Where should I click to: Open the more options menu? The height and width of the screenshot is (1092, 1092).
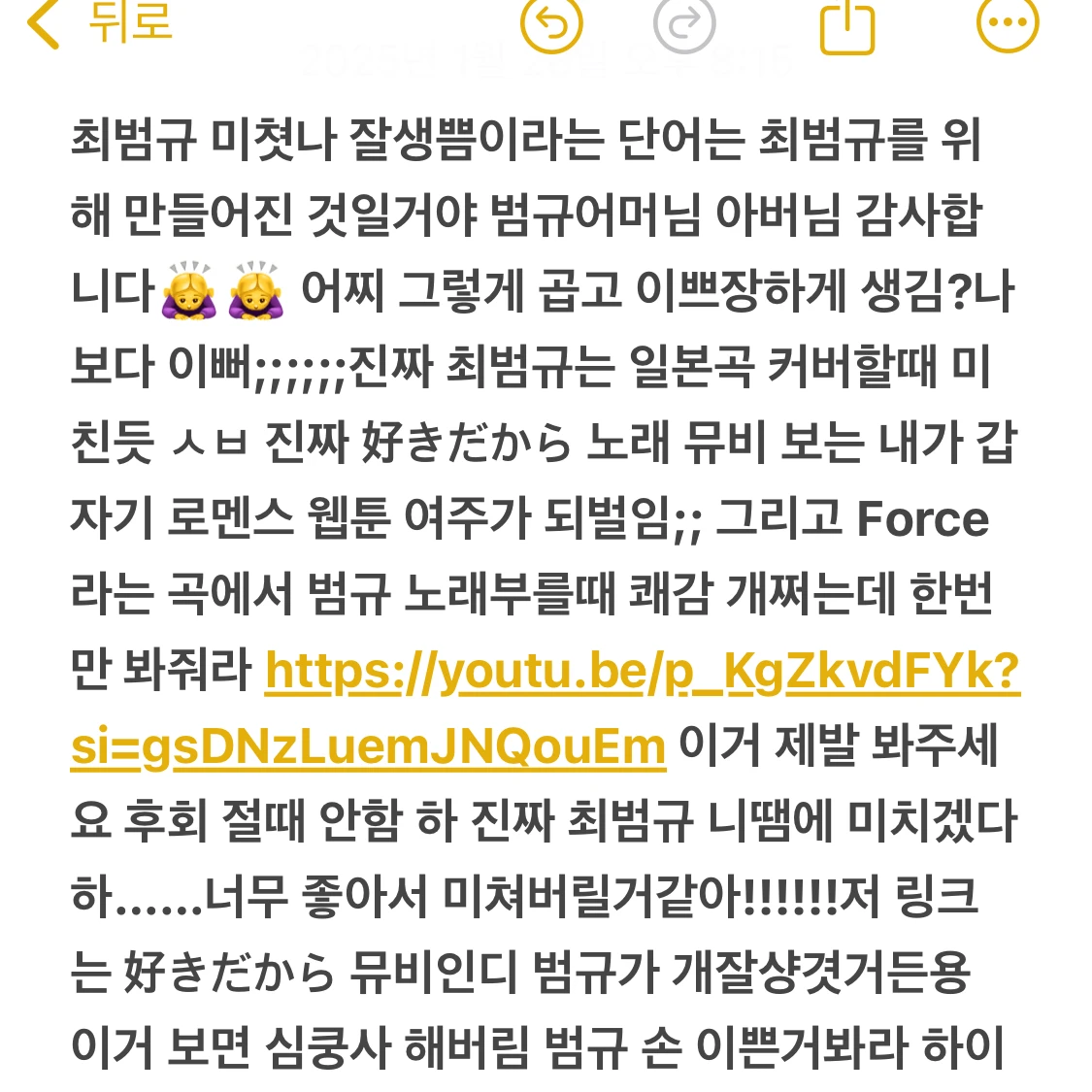click(1008, 23)
